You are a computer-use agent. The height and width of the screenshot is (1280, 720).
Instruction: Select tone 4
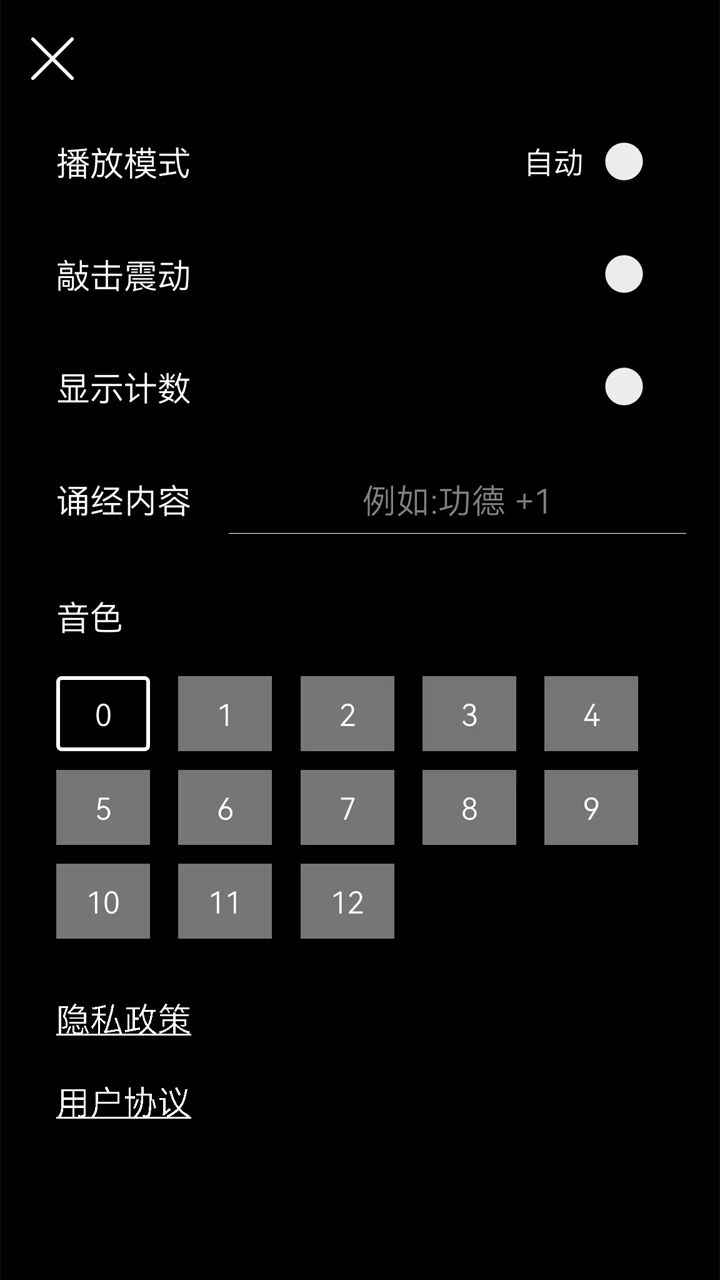point(591,714)
